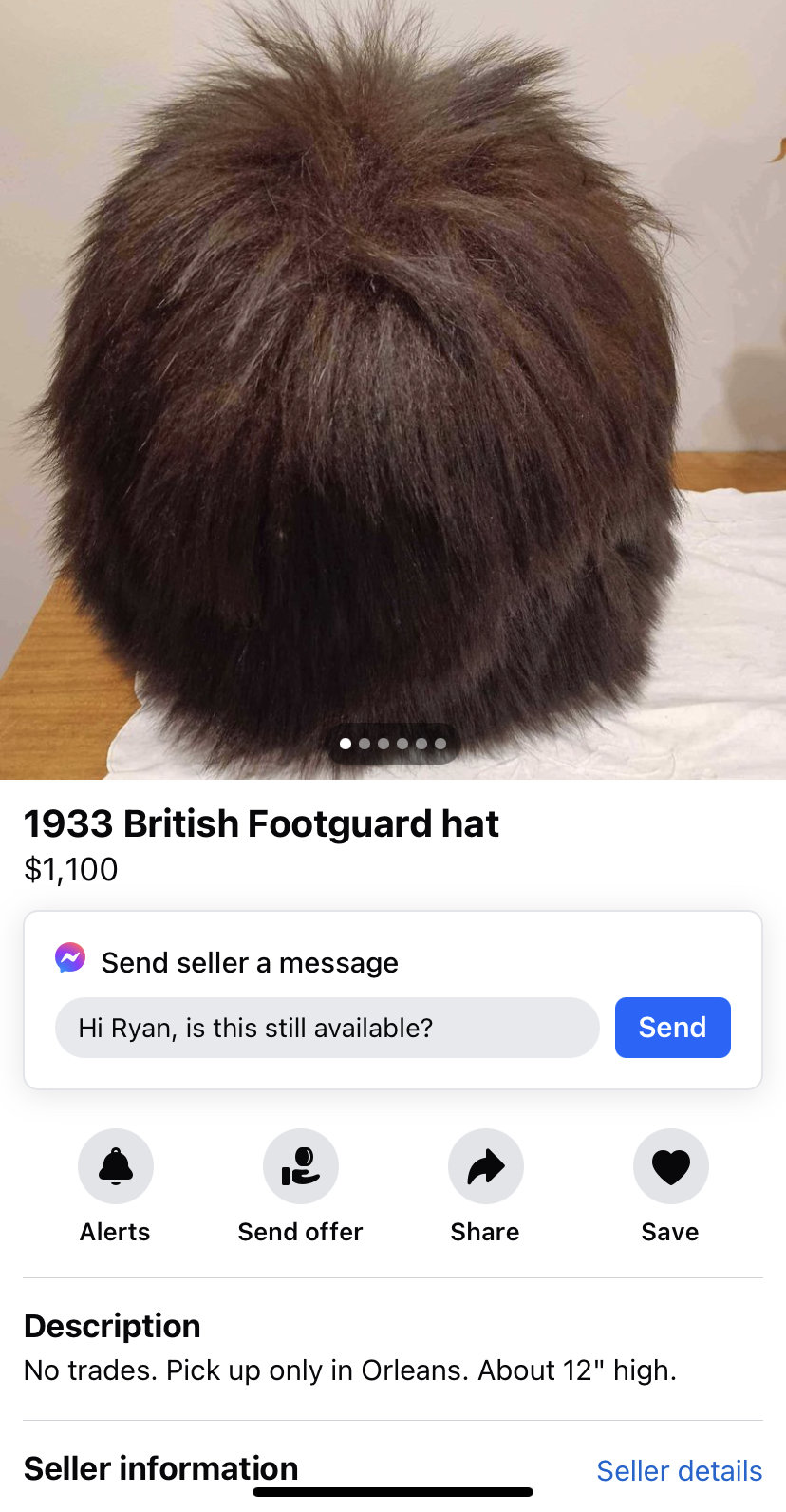Share this Footguard hat listing
Screen dimensions: 786x1512
pos(485,1166)
